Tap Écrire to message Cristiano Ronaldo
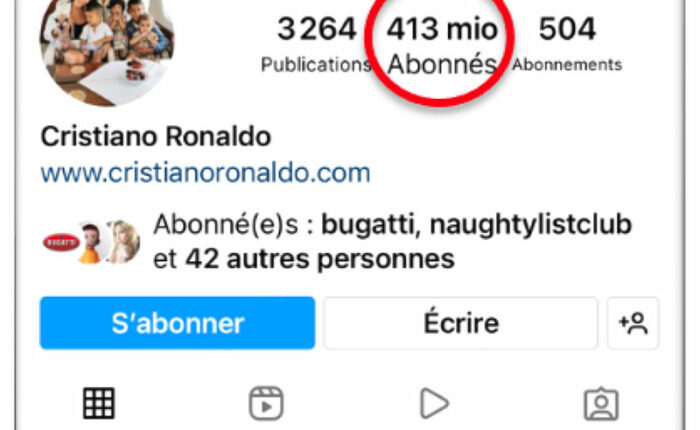700x430 pixels. [460, 323]
